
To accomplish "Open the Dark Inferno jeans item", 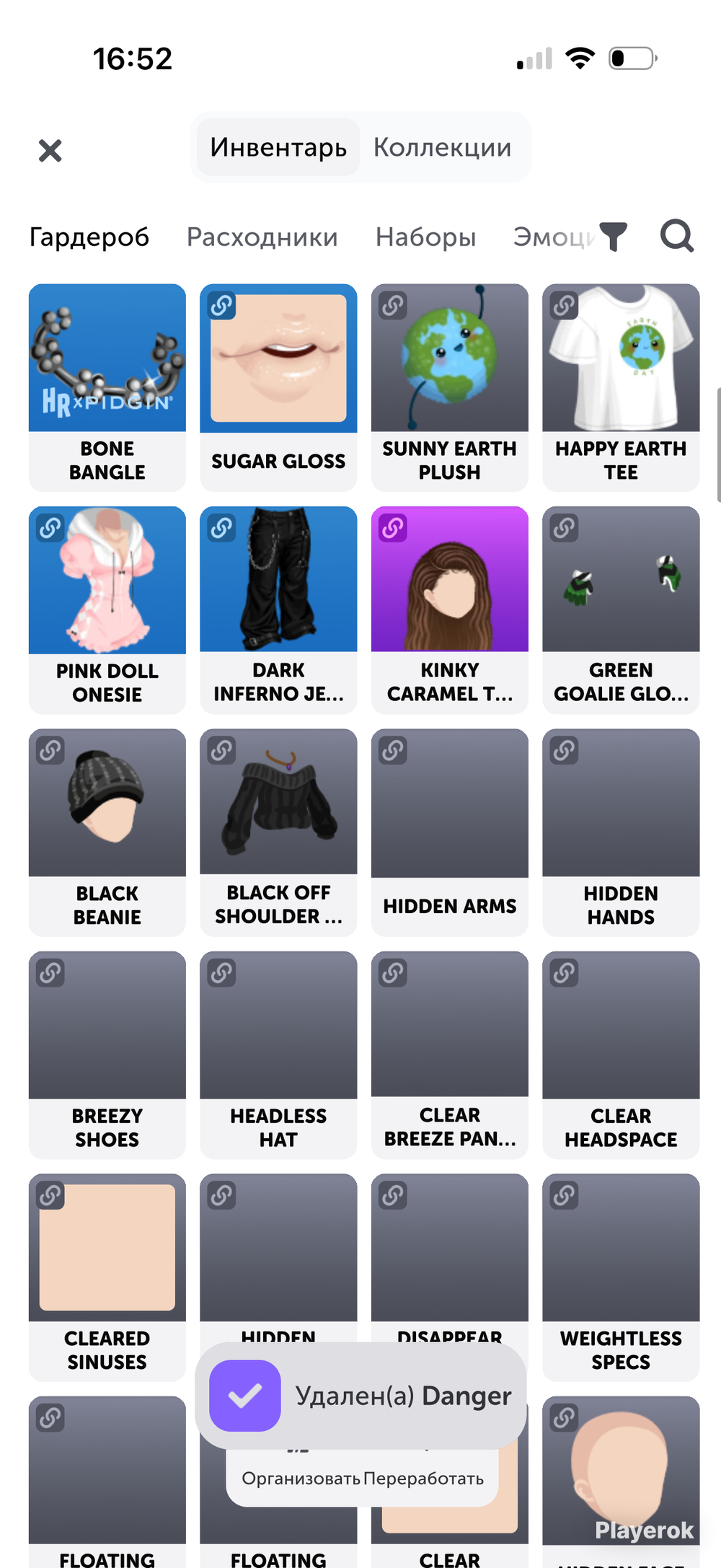I will 278,610.
